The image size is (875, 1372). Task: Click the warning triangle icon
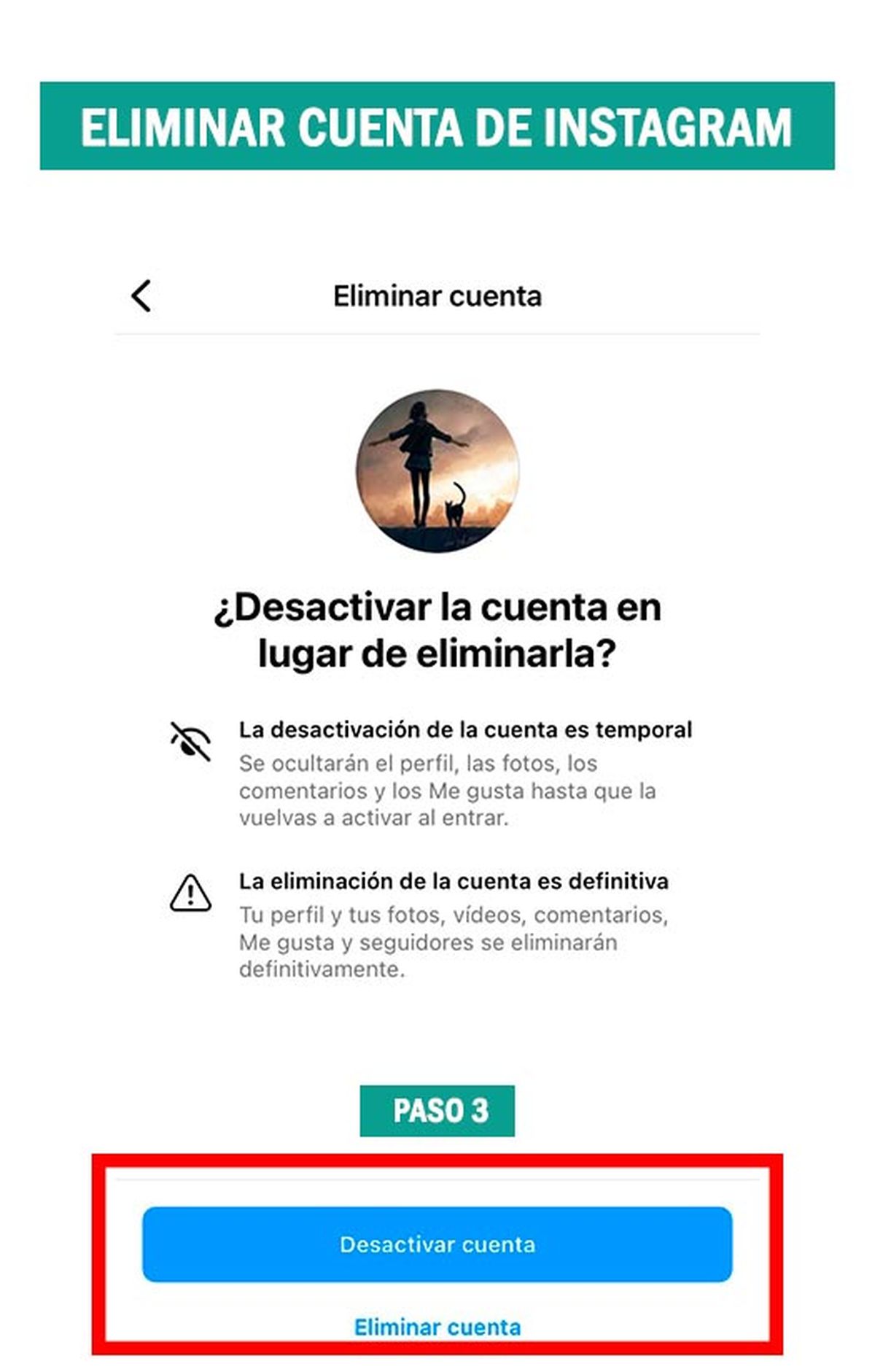(190, 894)
